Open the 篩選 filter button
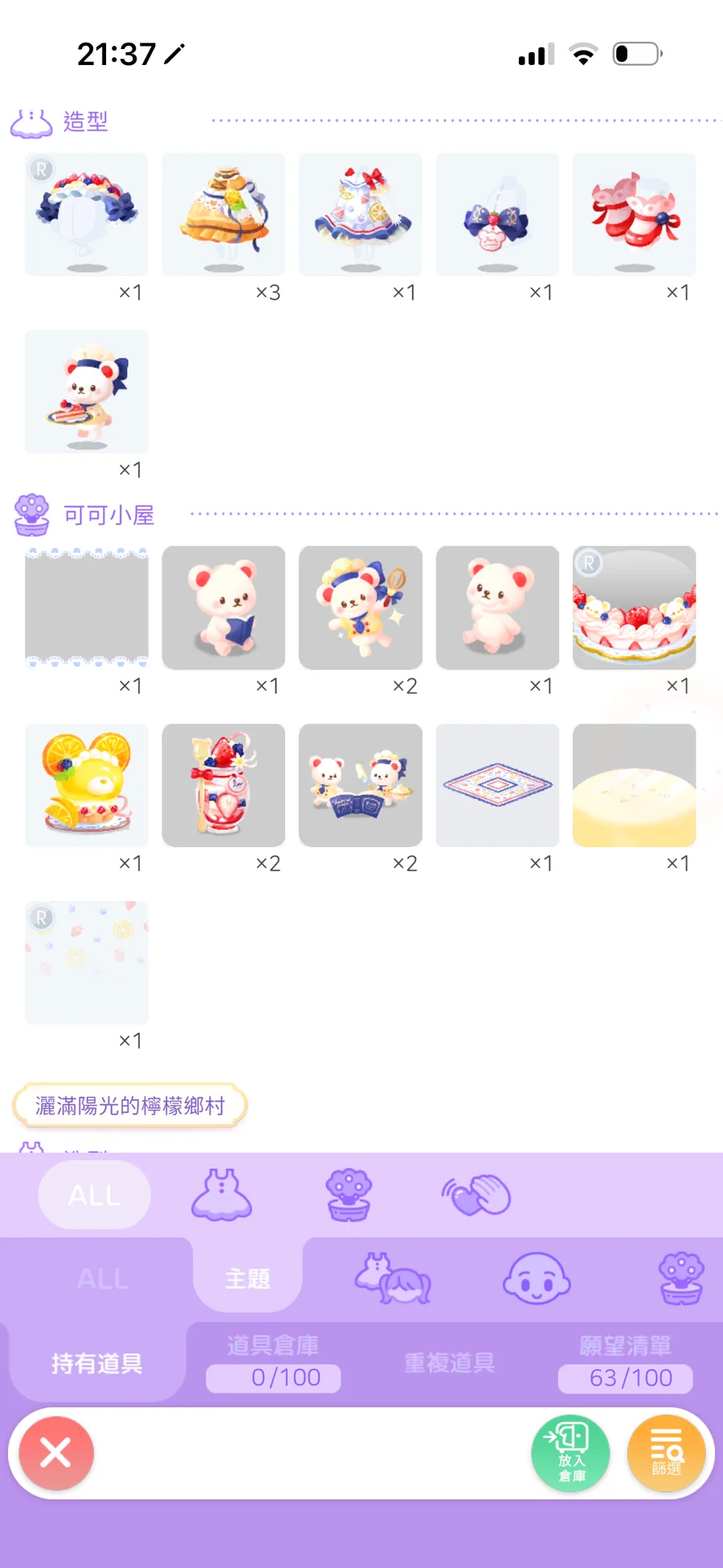Image resolution: width=723 pixels, height=1568 pixels. [x=666, y=1453]
